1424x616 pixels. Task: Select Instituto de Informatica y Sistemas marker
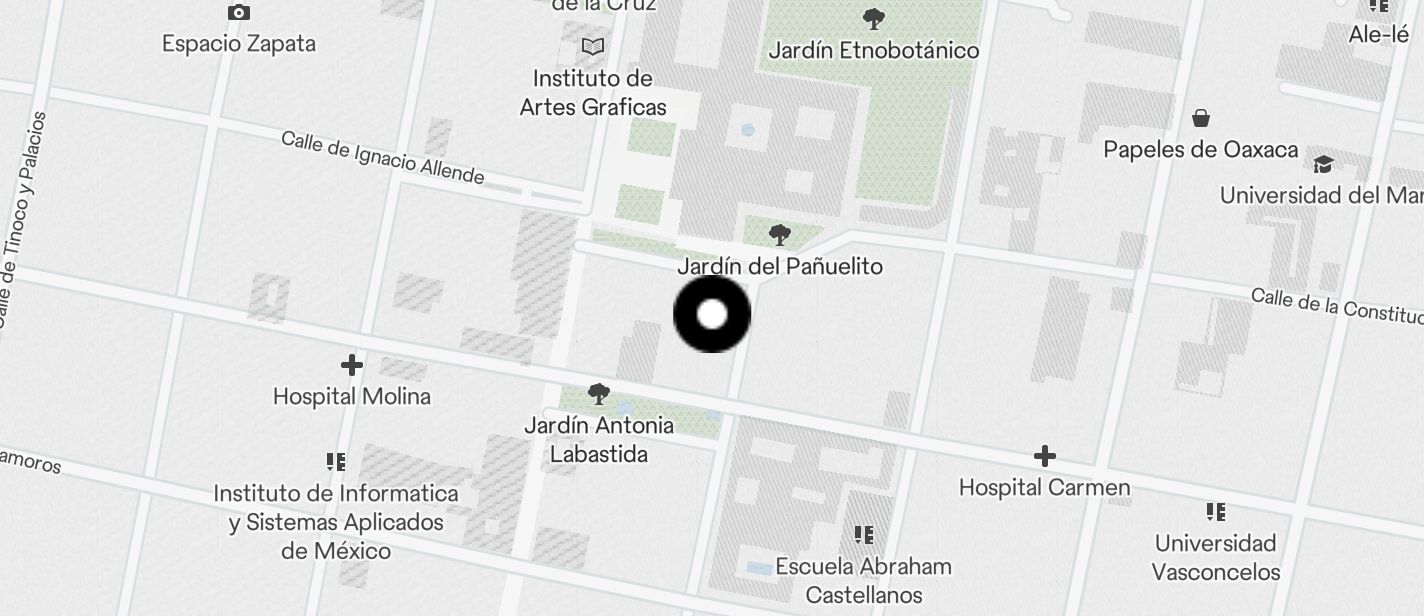point(336,462)
